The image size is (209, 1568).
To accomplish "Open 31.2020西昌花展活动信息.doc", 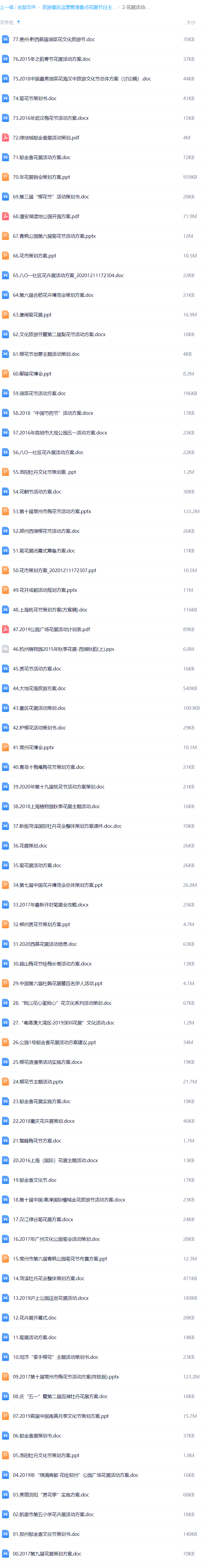I will point(44,944).
